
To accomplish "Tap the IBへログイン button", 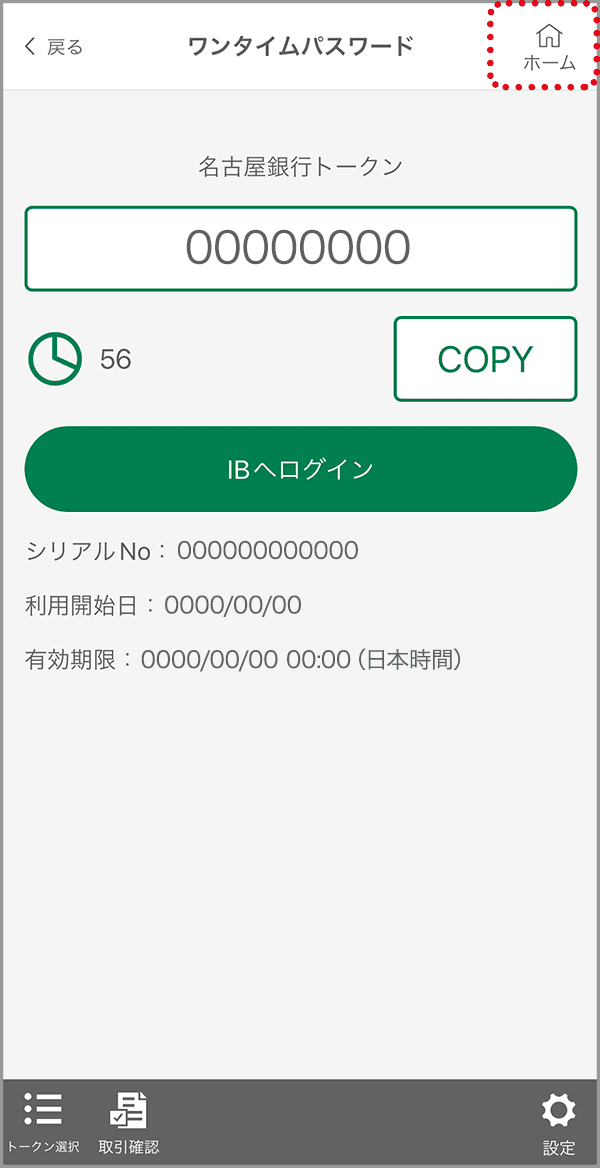I will tap(300, 469).
